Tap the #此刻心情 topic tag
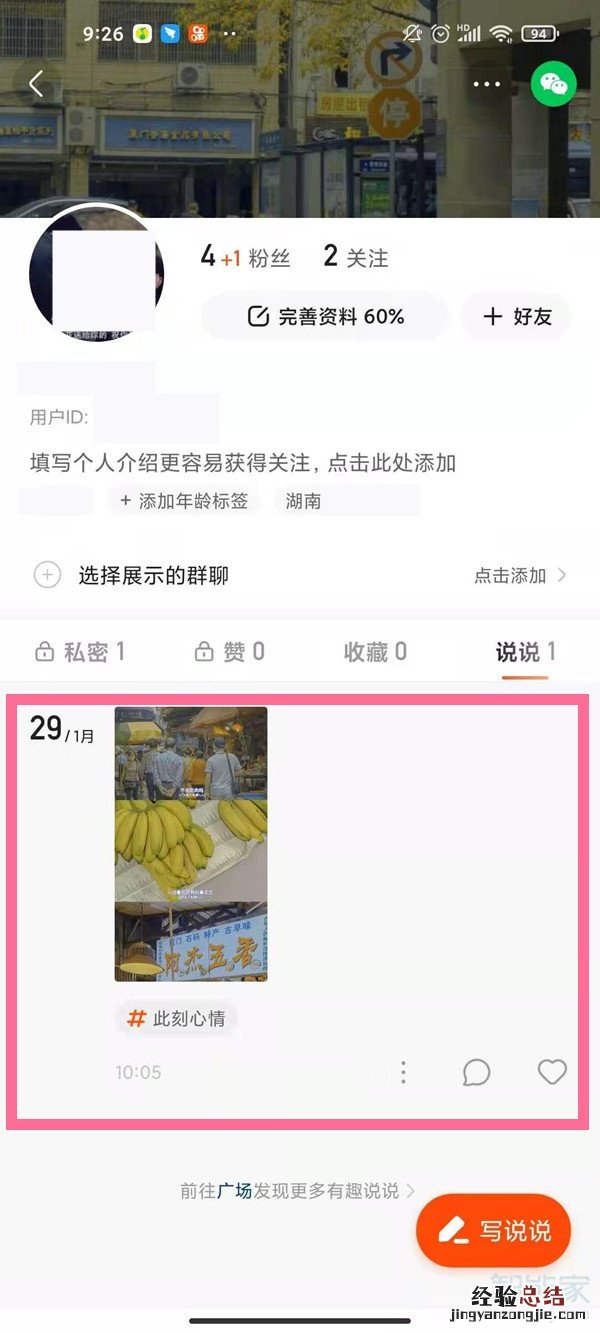This screenshot has width=600, height=1333. tap(176, 1019)
